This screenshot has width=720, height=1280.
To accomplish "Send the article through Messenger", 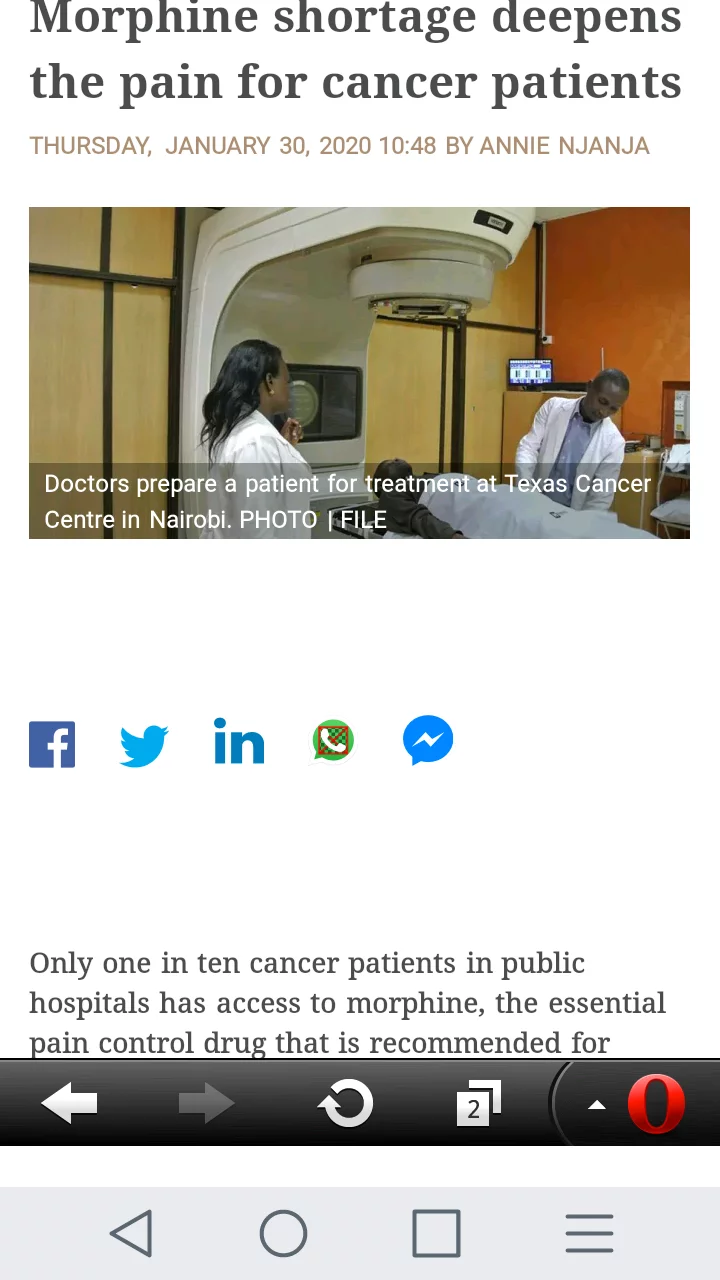I will (x=428, y=742).
